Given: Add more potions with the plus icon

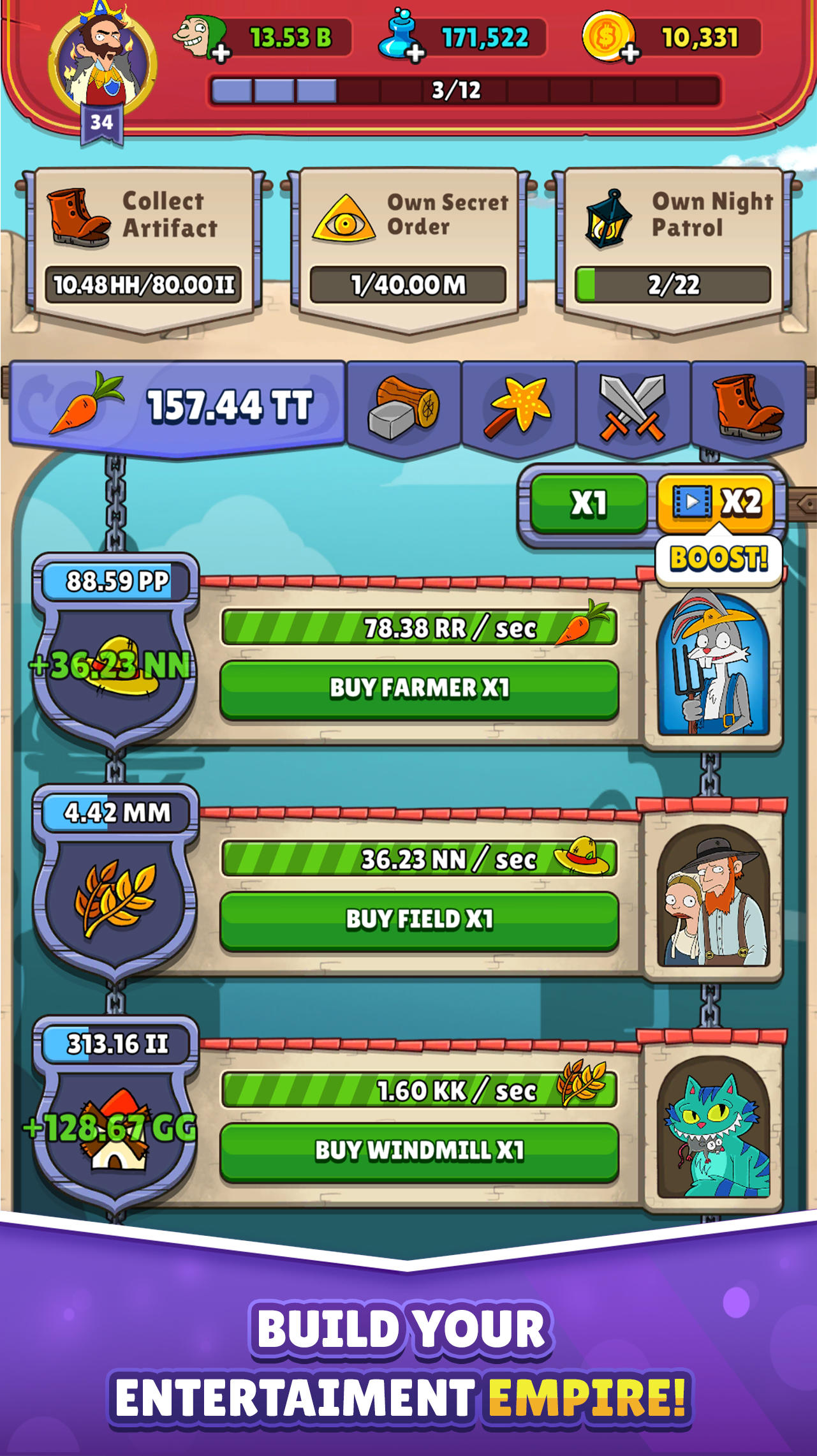Looking at the screenshot, I should 415,53.
